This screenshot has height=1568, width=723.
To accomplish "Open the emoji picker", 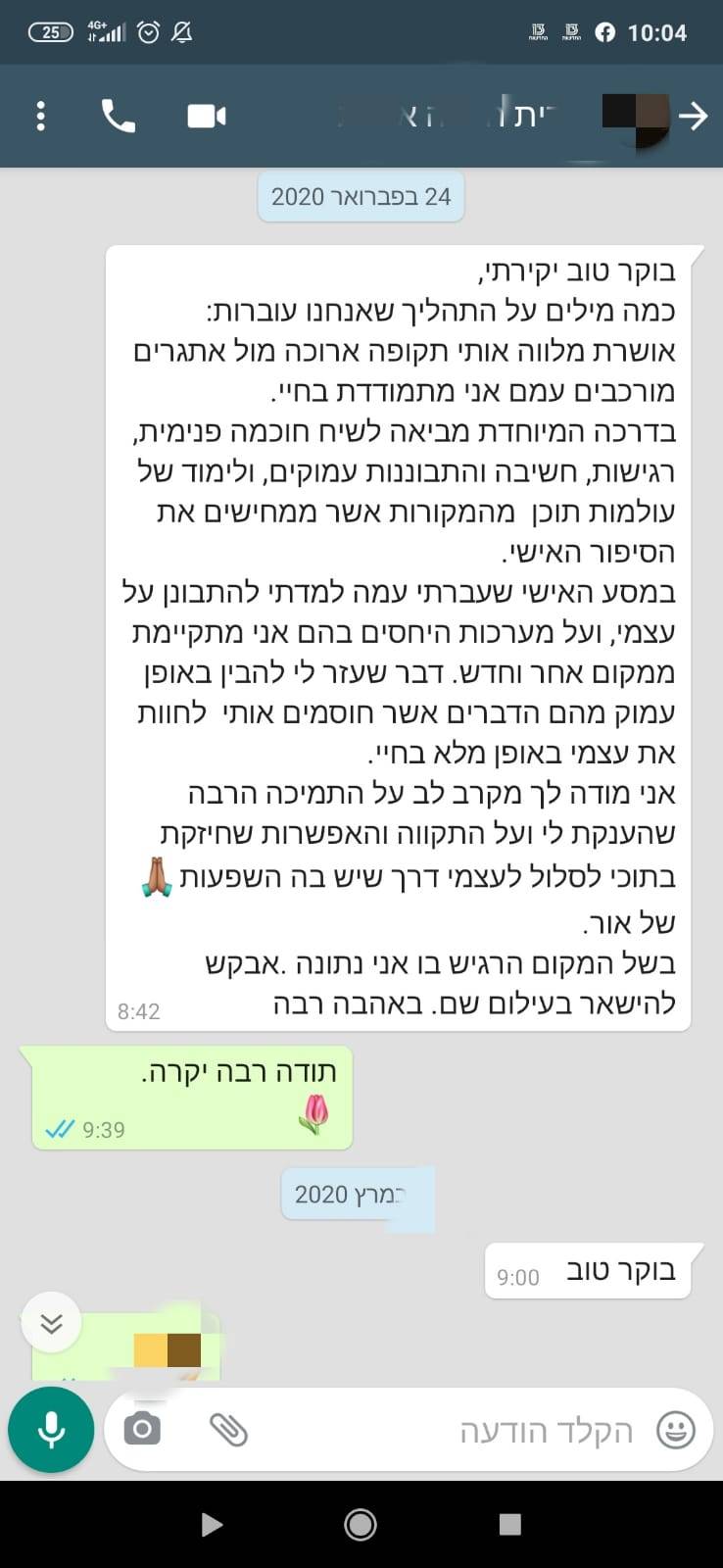I will tap(675, 1430).
